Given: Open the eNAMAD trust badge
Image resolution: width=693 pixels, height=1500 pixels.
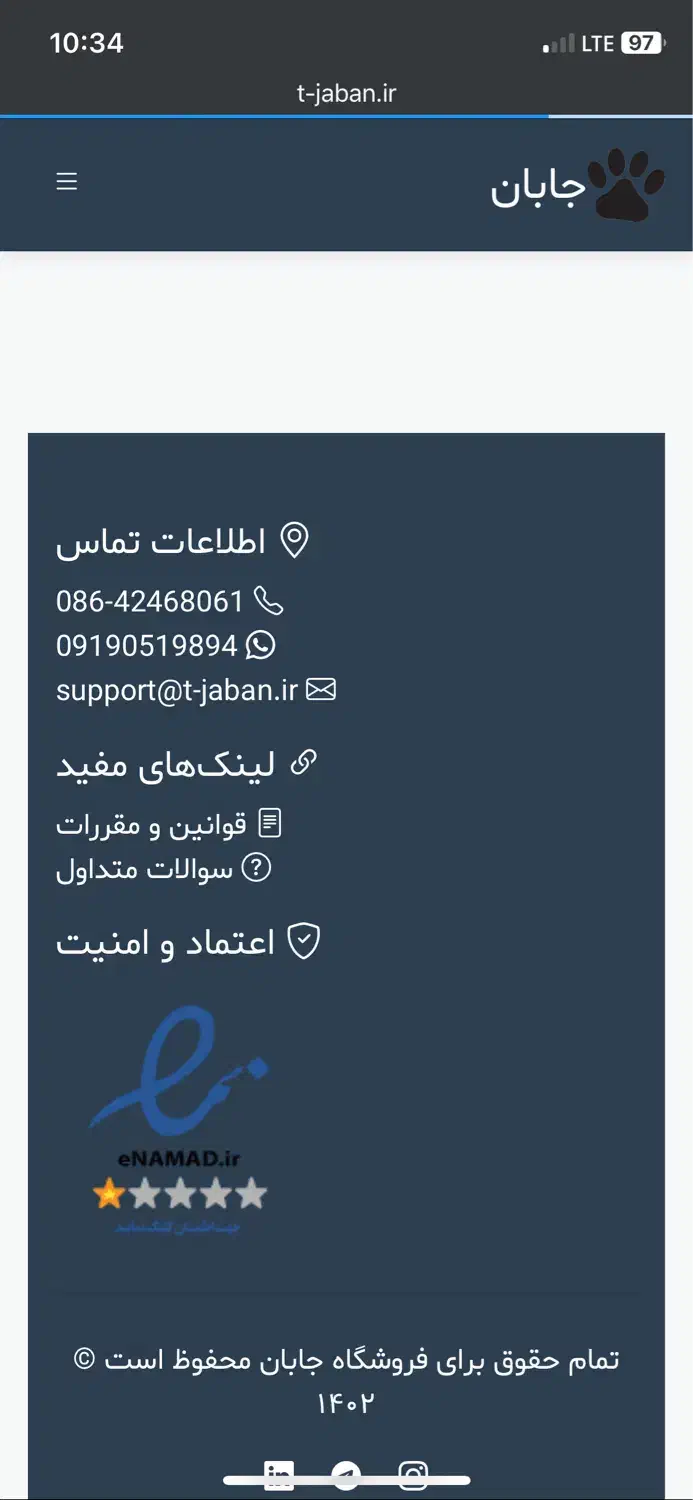Looking at the screenshot, I should [180, 1120].
